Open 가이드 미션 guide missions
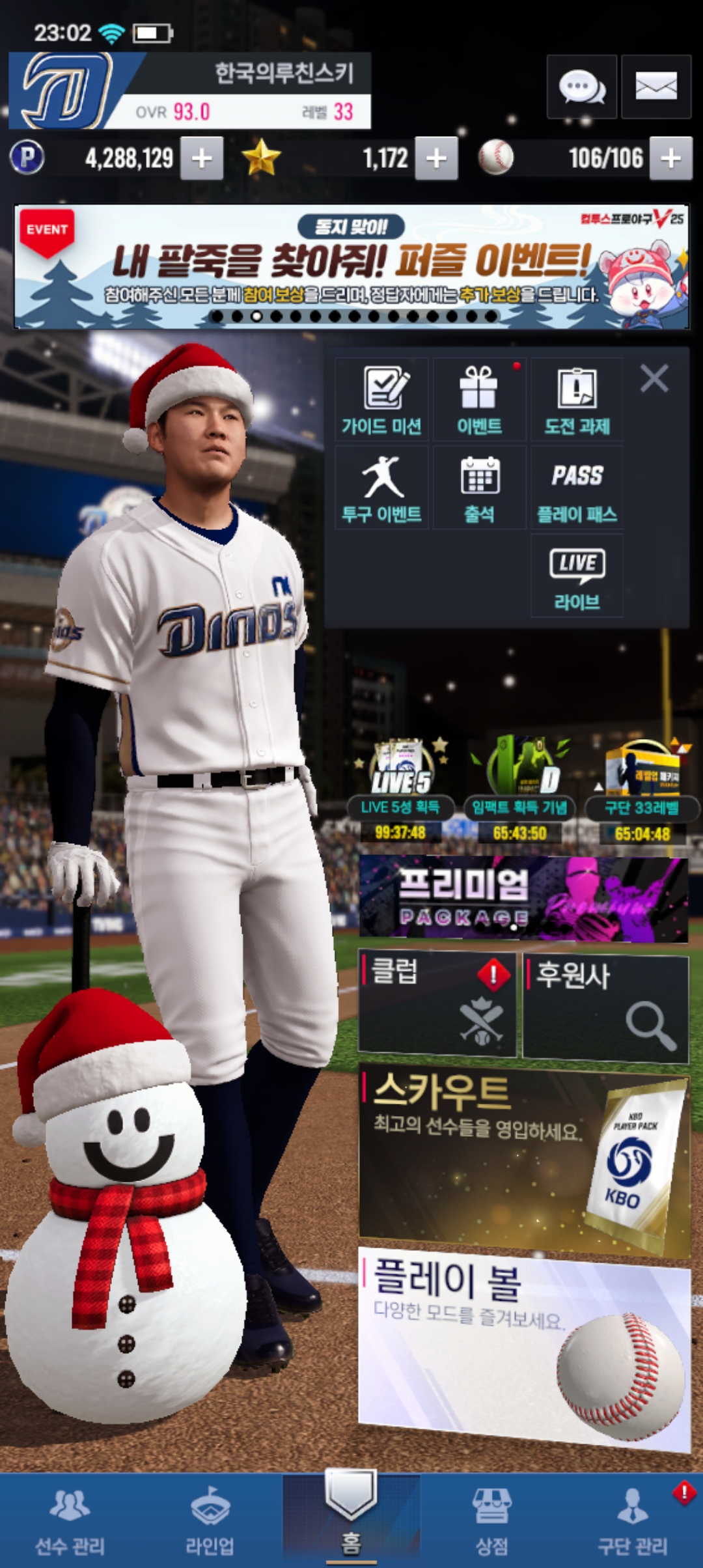The width and height of the screenshot is (703, 1568). [x=382, y=400]
